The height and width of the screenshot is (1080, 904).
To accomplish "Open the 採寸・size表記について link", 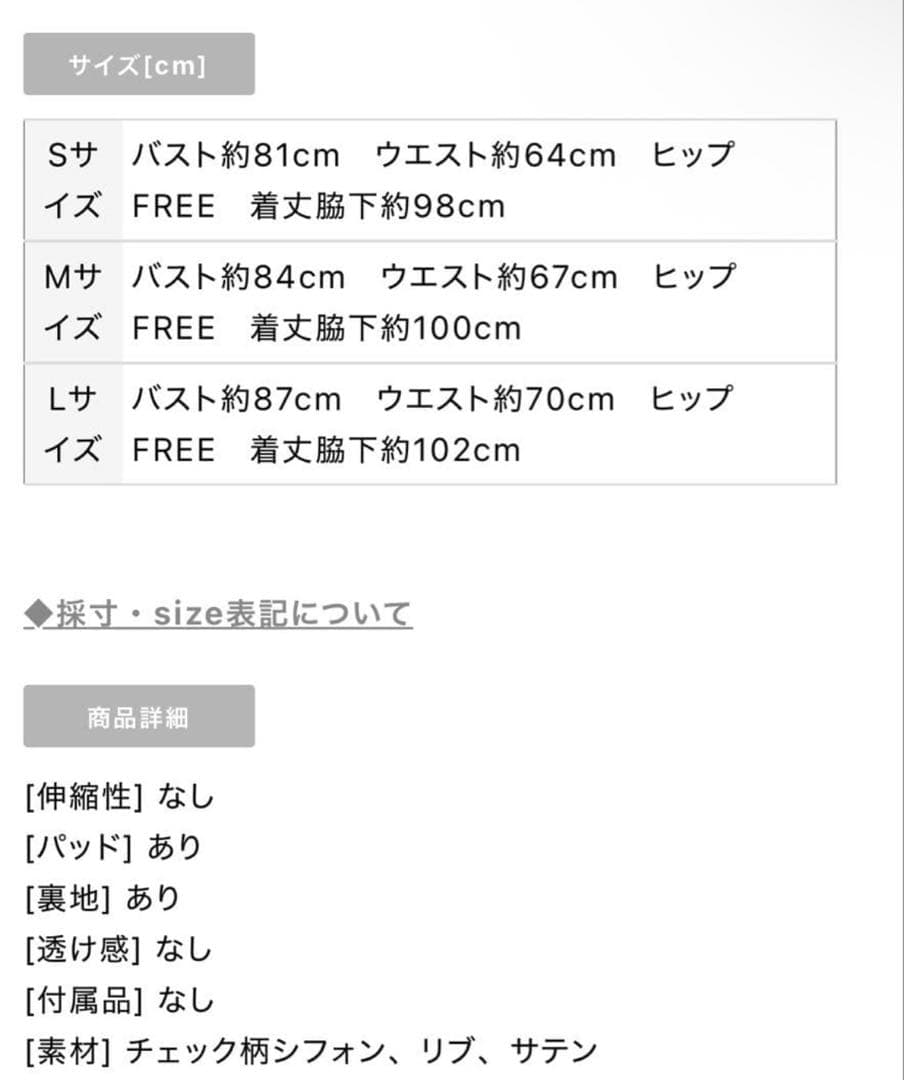I will point(218,614).
